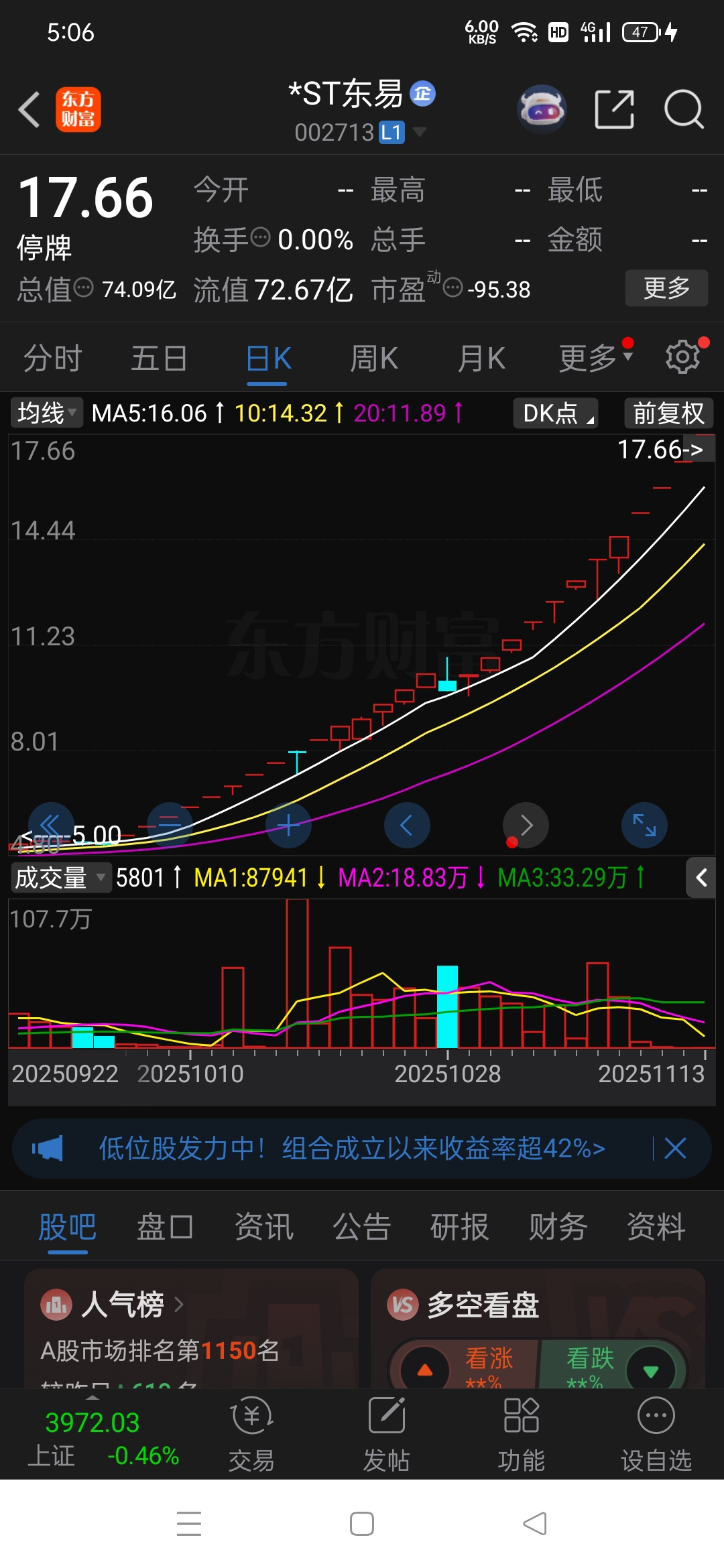Viewport: 724px width, 1568px height.
Task: Tap the DK点 button
Action: [556, 413]
